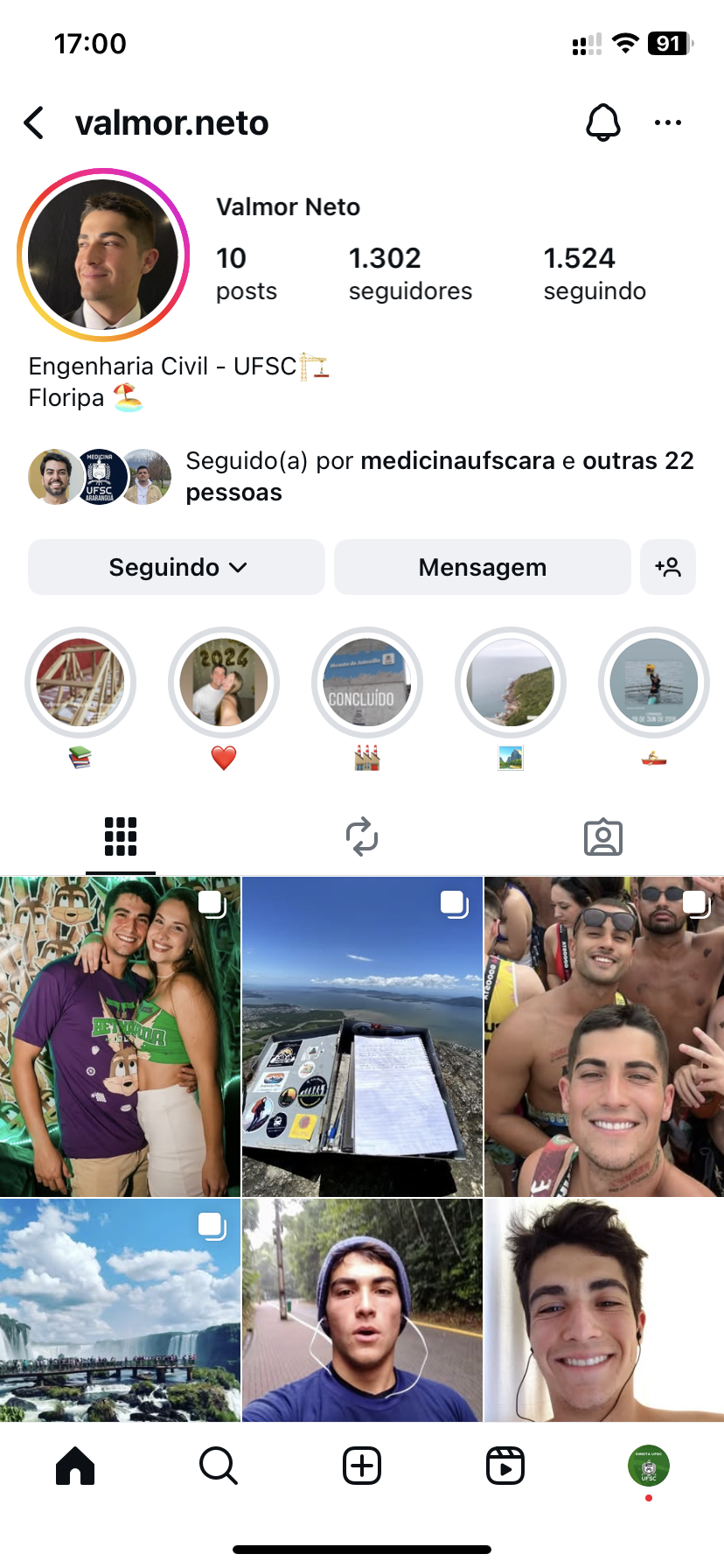The height and width of the screenshot is (1568, 724).
Task: Open the search and explore tab
Action: click(x=218, y=1465)
